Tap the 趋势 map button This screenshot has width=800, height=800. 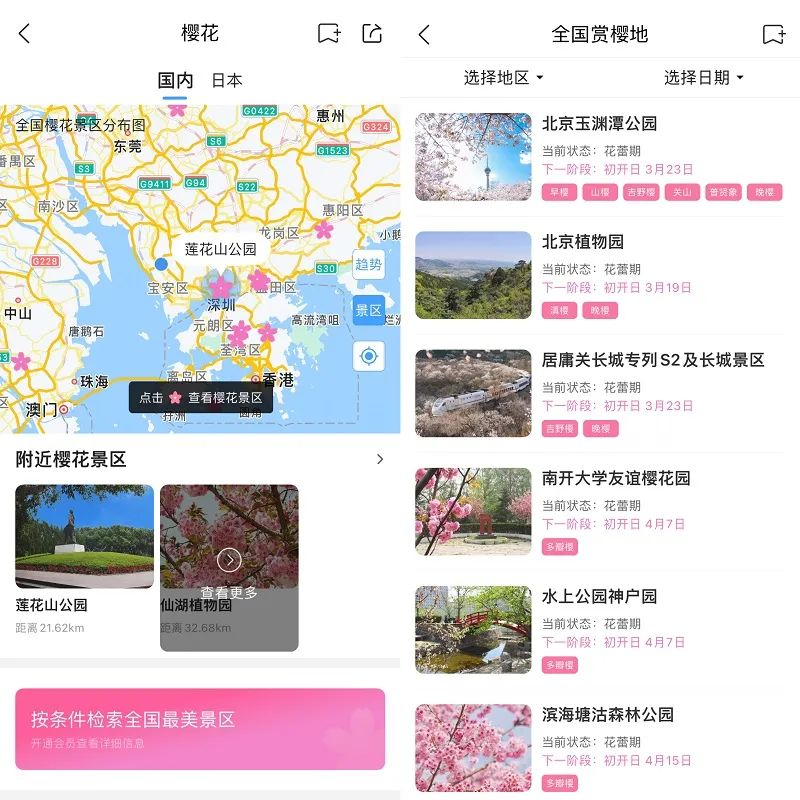[x=368, y=265]
